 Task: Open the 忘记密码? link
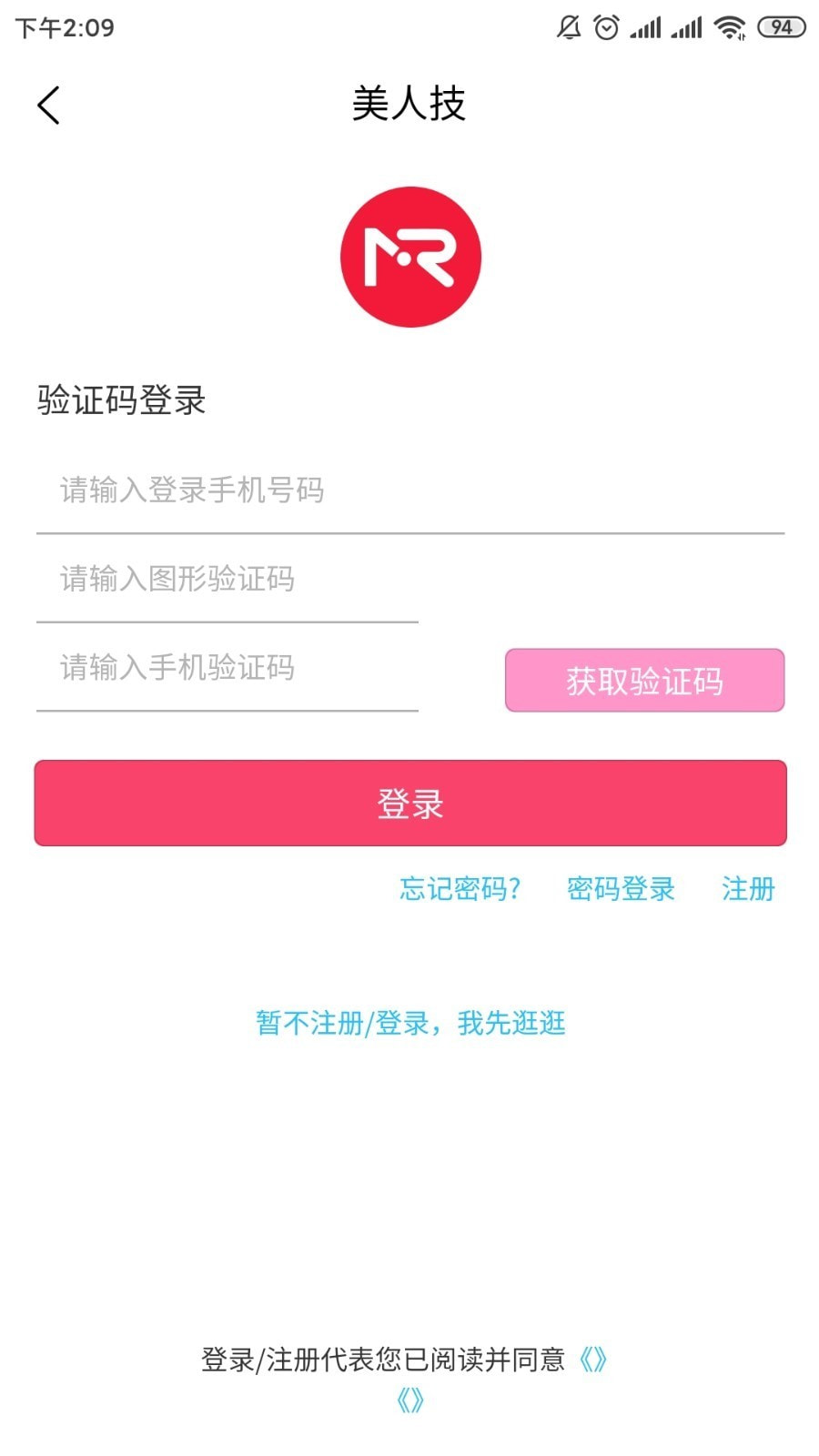click(460, 890)
